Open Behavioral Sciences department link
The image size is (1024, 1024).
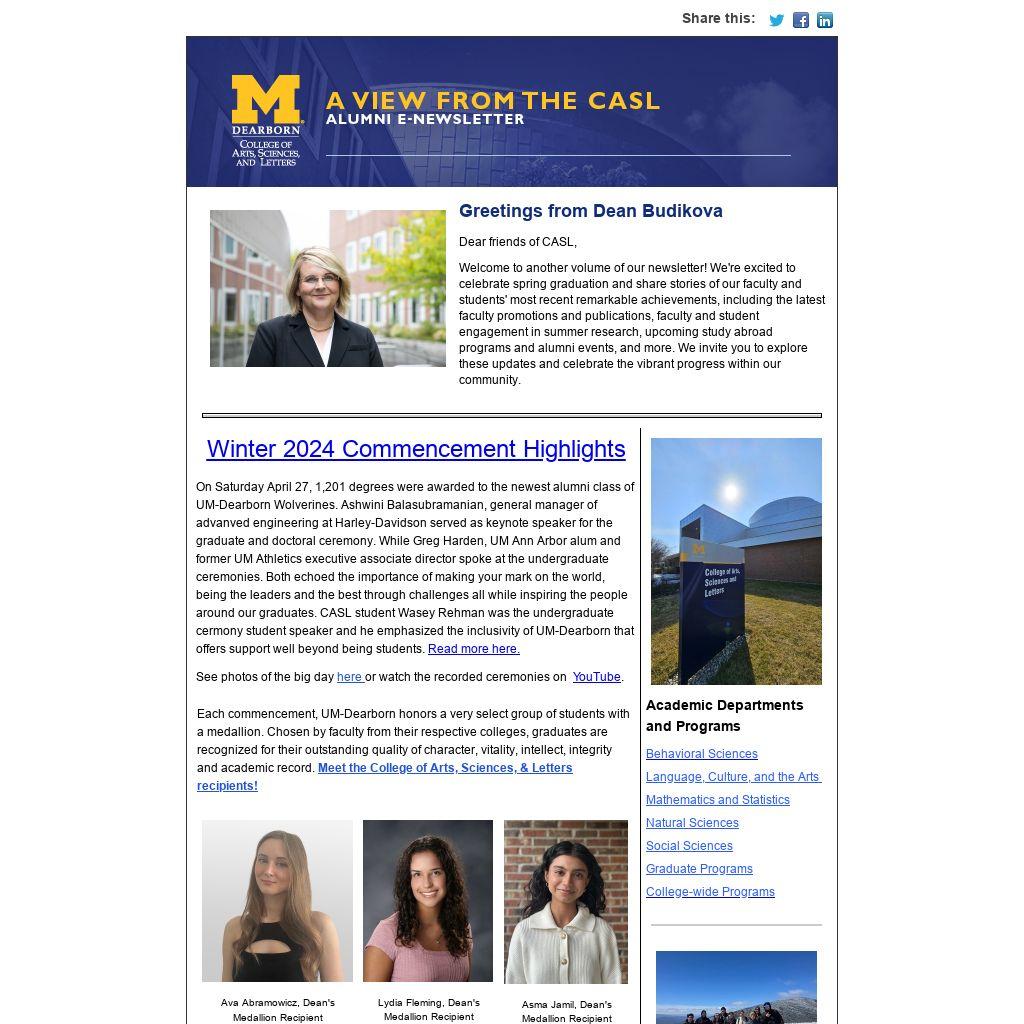click(701, 754)
